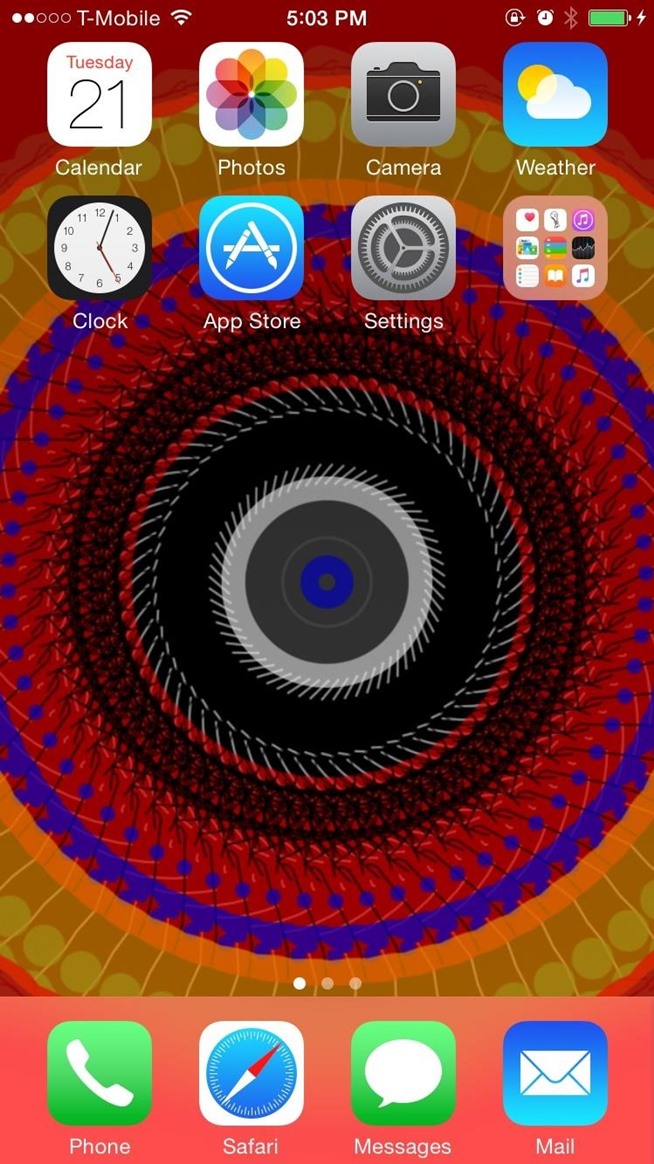Viewport: 654px width, 1164px height.
Task: Check the Weather app
Action: (555, 95)
